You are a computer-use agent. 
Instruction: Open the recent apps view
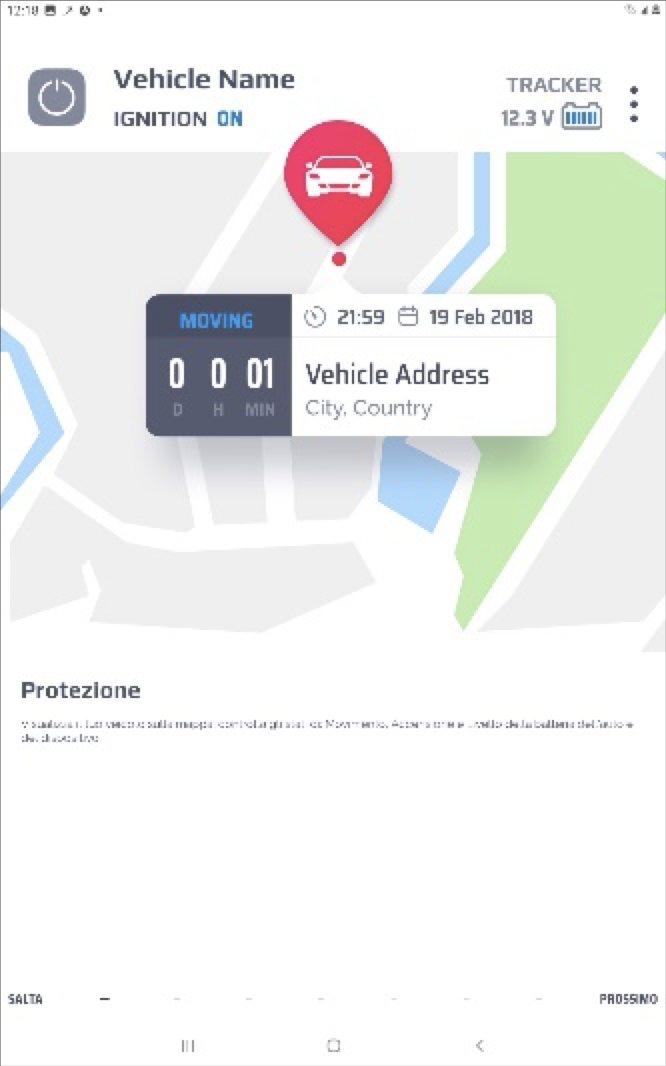(x=188, y=1045)
